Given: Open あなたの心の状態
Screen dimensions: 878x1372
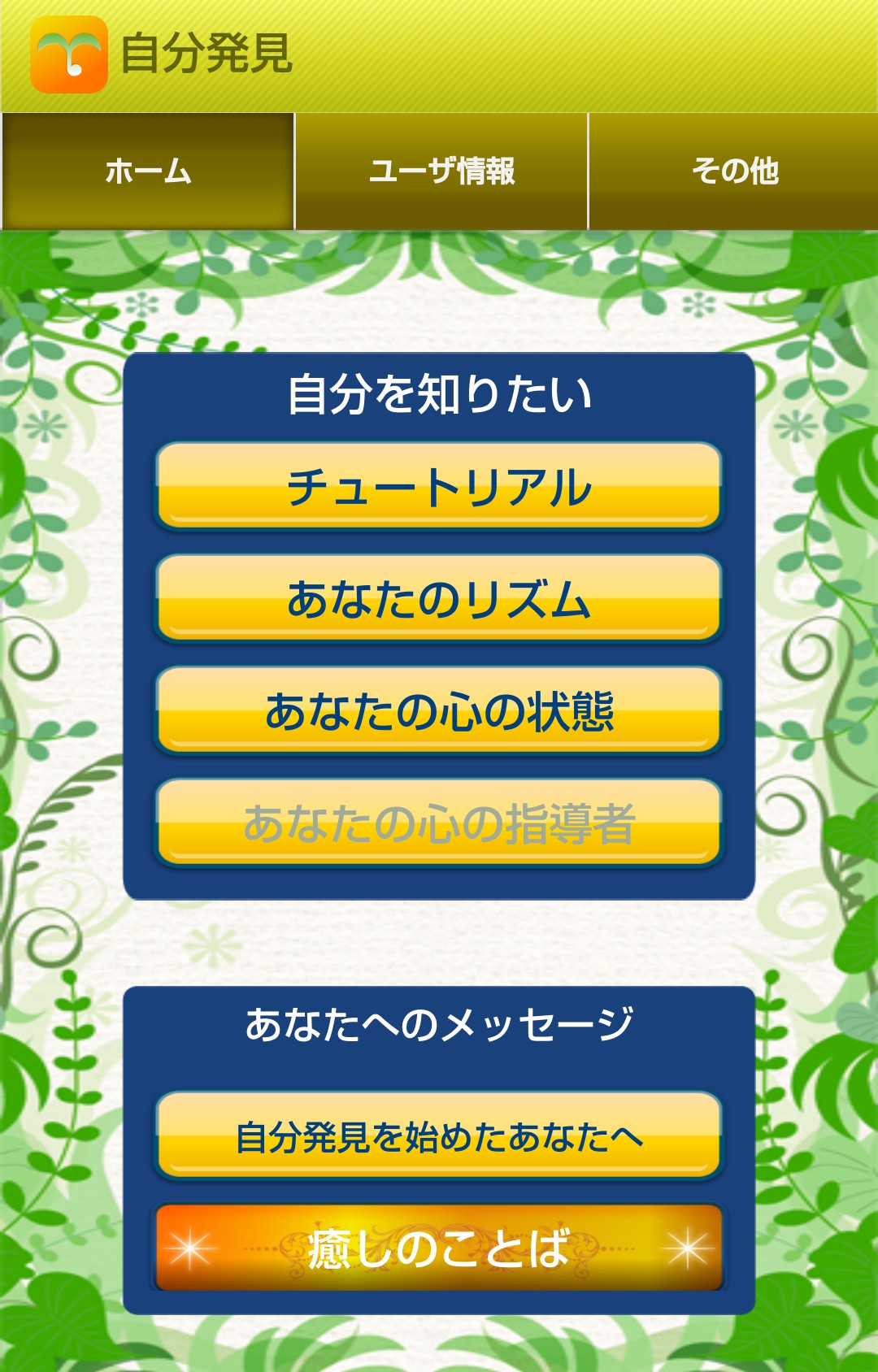Looking at the screenshot, I should click(x=439, y=711).
